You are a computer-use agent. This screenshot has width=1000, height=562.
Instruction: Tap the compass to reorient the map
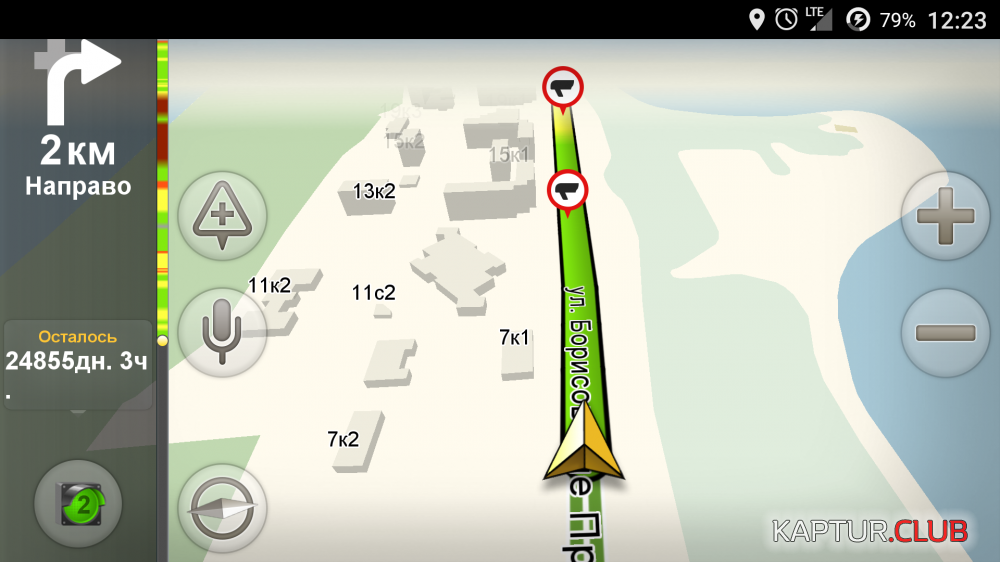[x=222, y=508]
